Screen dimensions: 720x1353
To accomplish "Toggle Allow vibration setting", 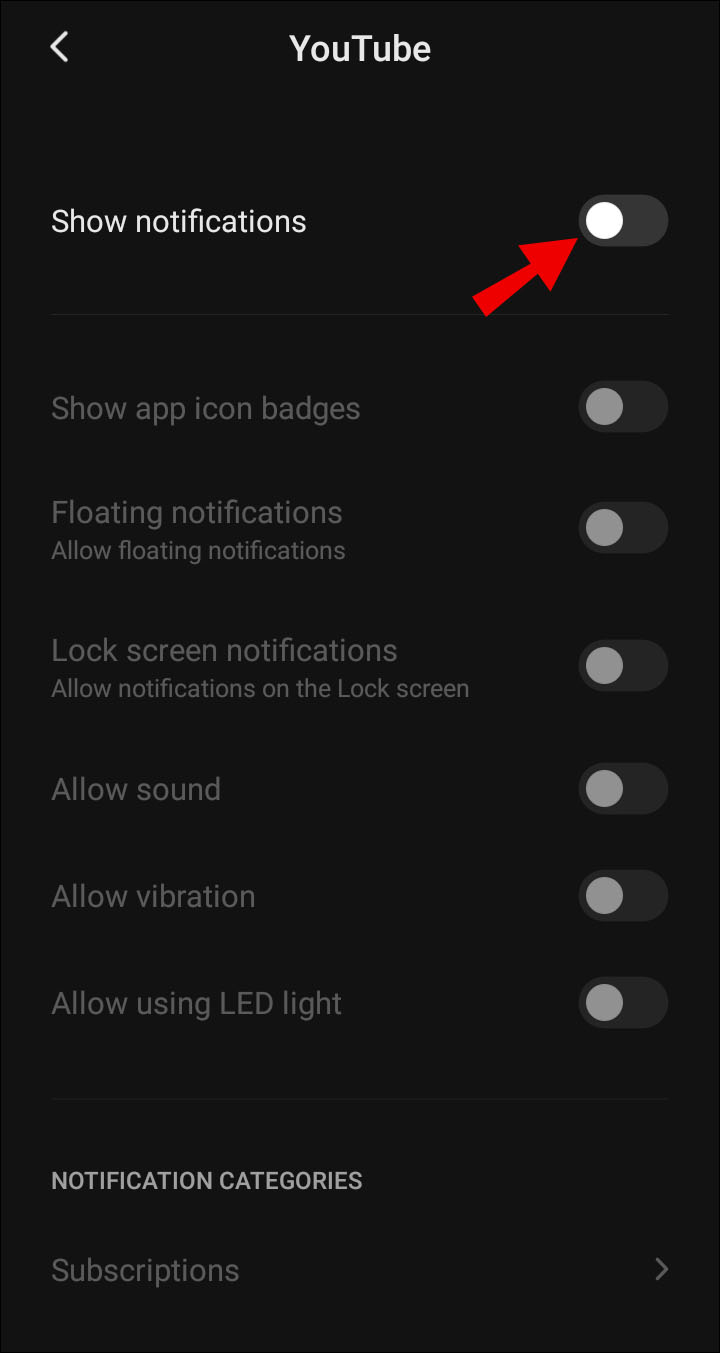I will click(622, 896).
